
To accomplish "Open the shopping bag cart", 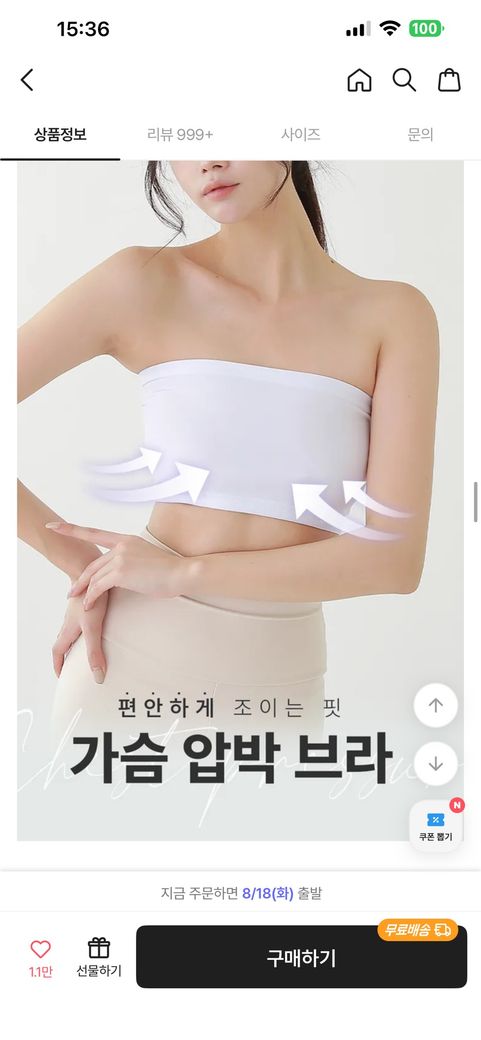I will [x=449, y=80].
